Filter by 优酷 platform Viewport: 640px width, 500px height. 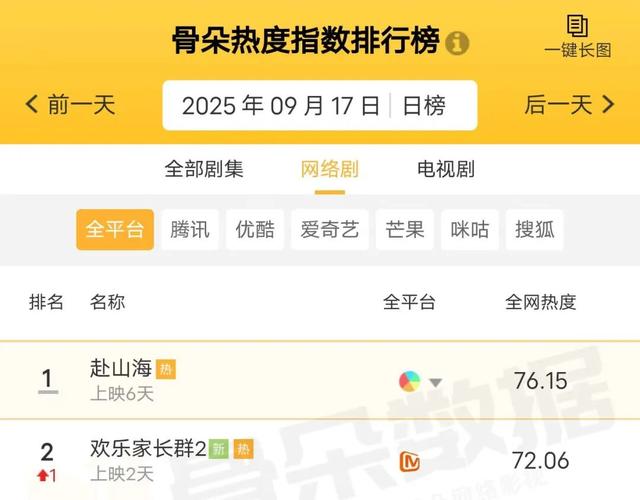point(255,230)
